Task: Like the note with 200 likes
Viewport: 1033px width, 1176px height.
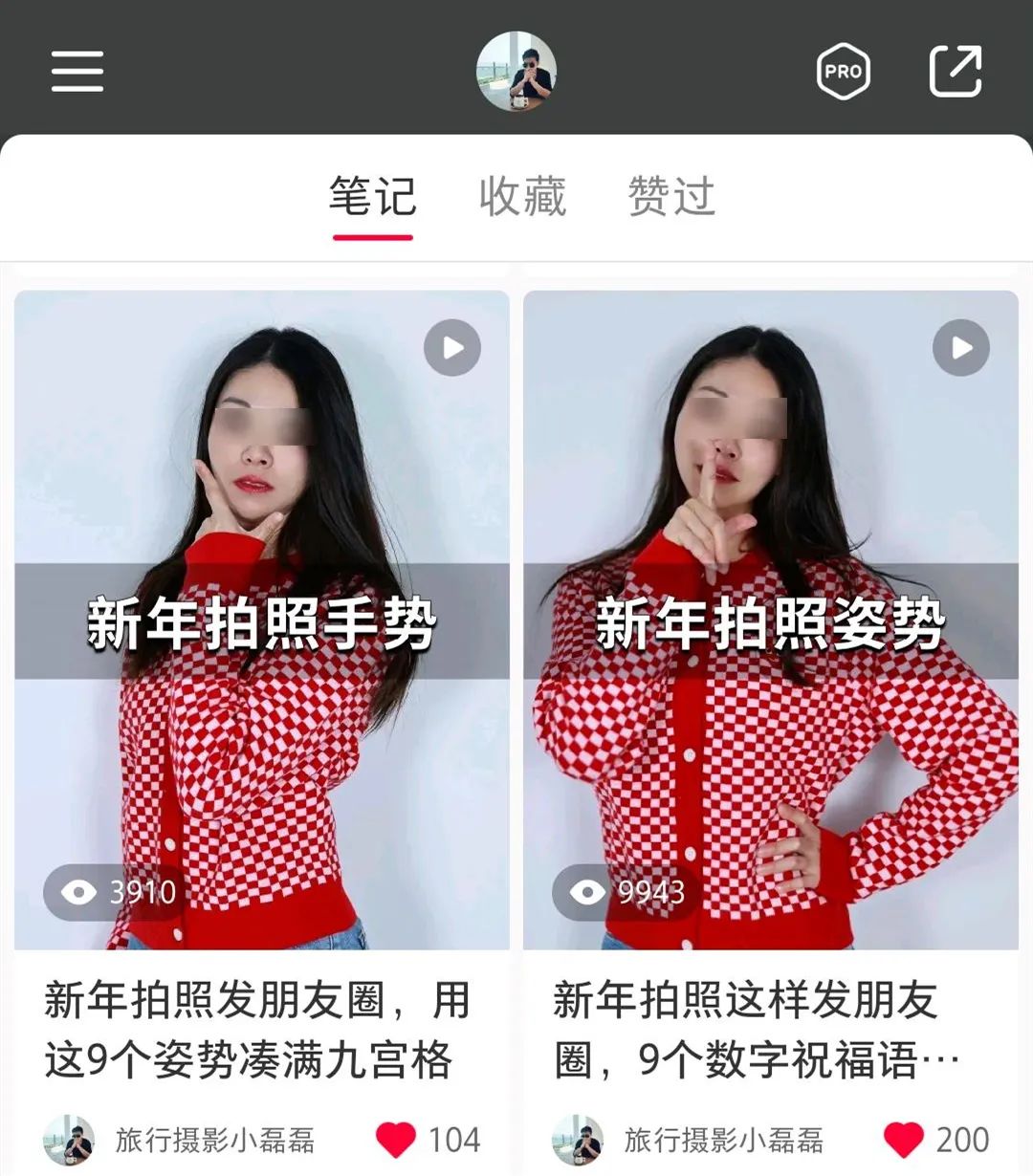Action: point(904,1140)
